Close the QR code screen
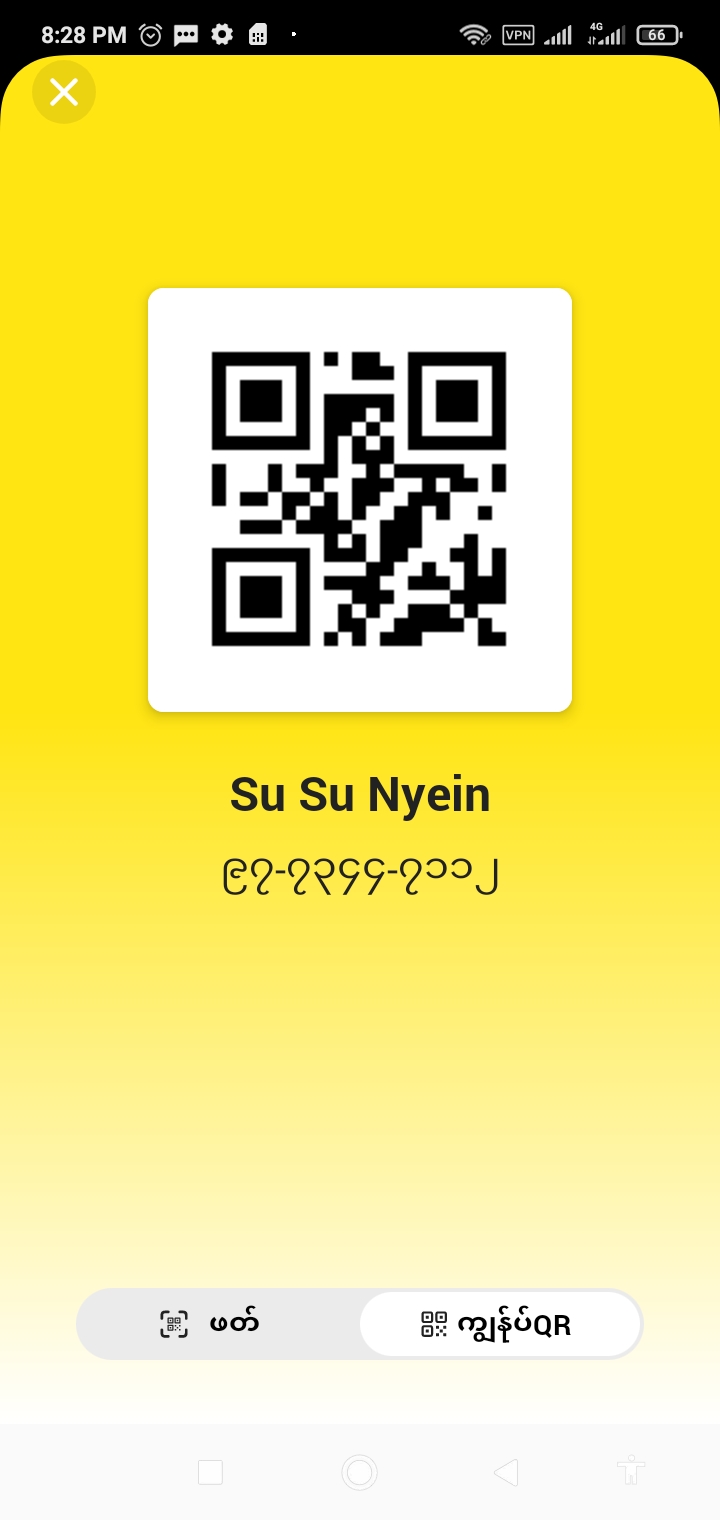Screen dimensions: 720x1520 64,93
